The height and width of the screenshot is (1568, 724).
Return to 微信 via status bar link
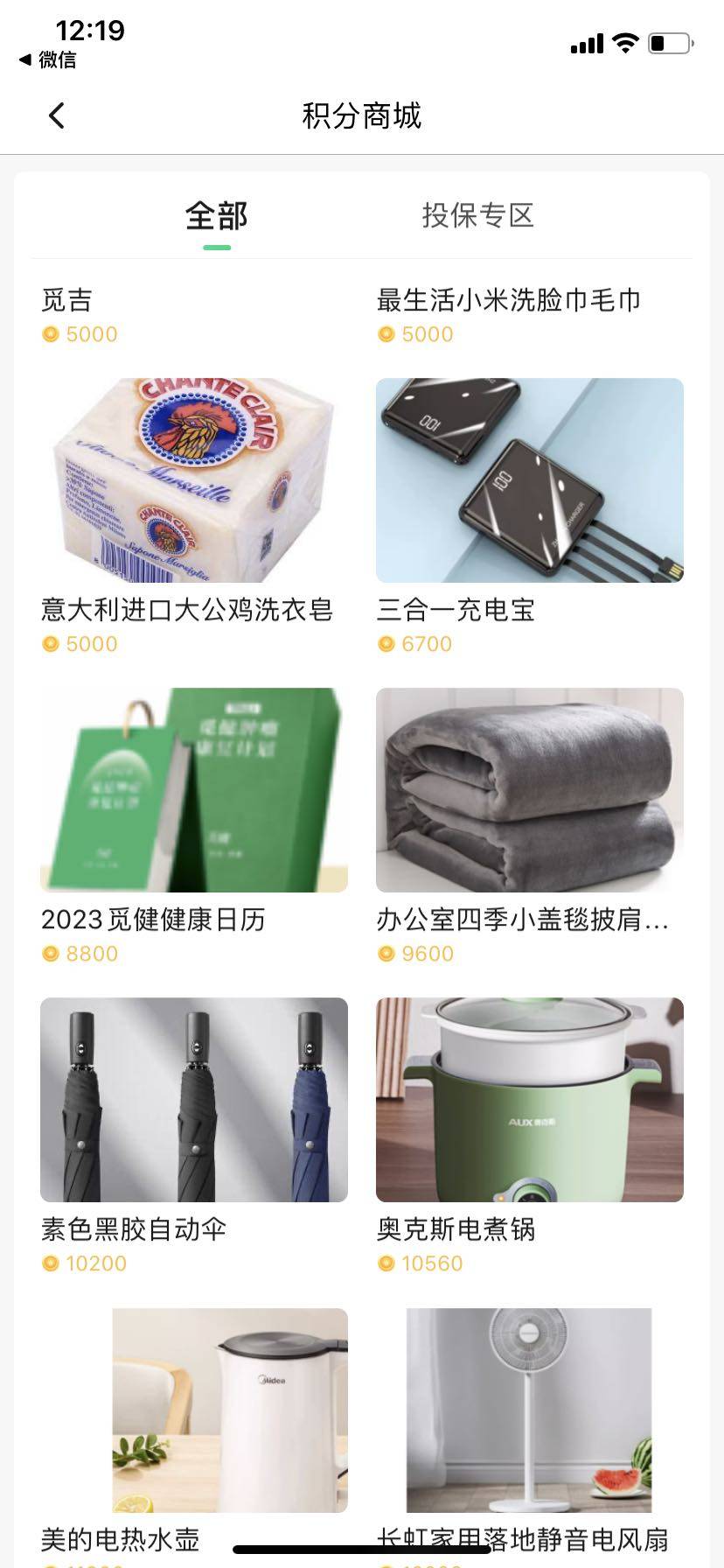[48, 59]
